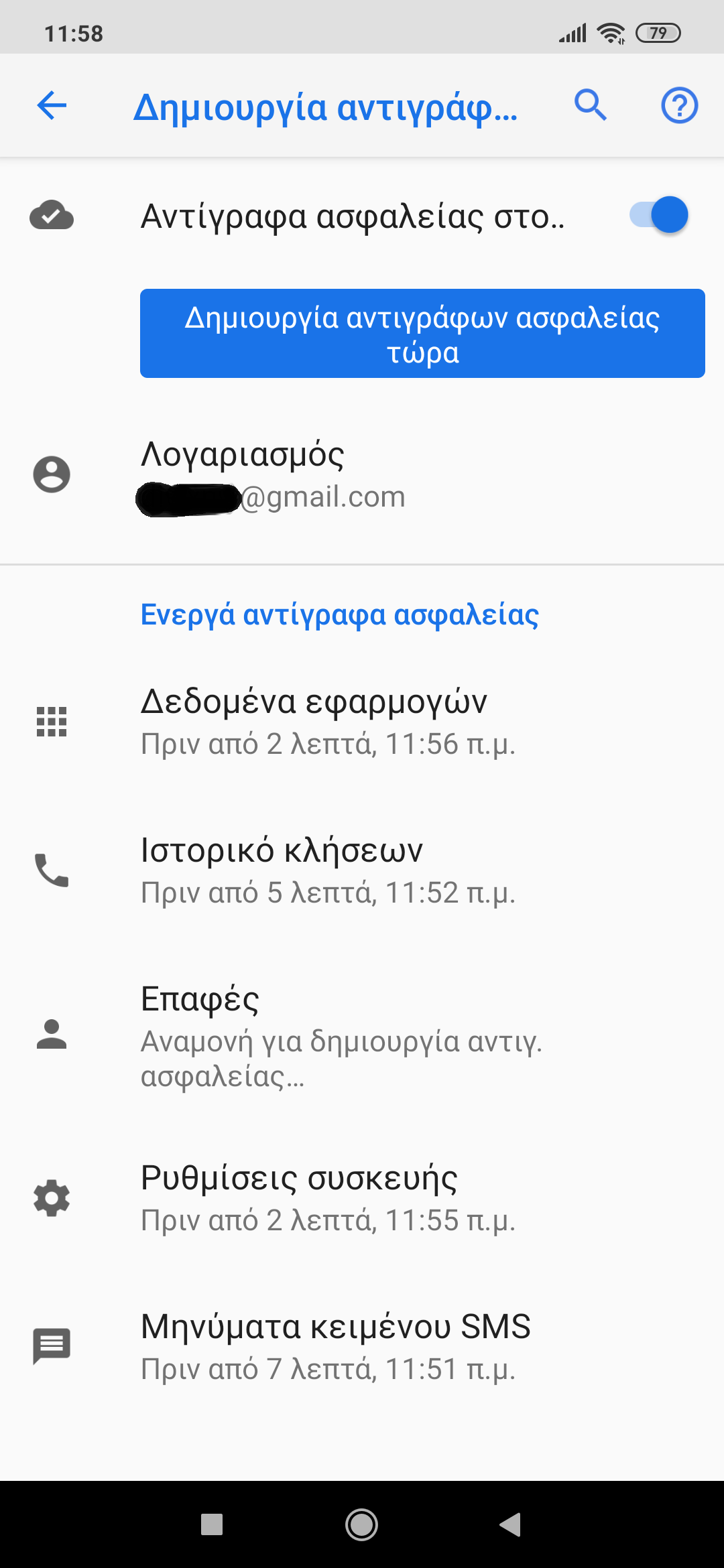Open Ρυθμίσεις συσκευής backup row

pyautogui.click(x=362, y=1198)
